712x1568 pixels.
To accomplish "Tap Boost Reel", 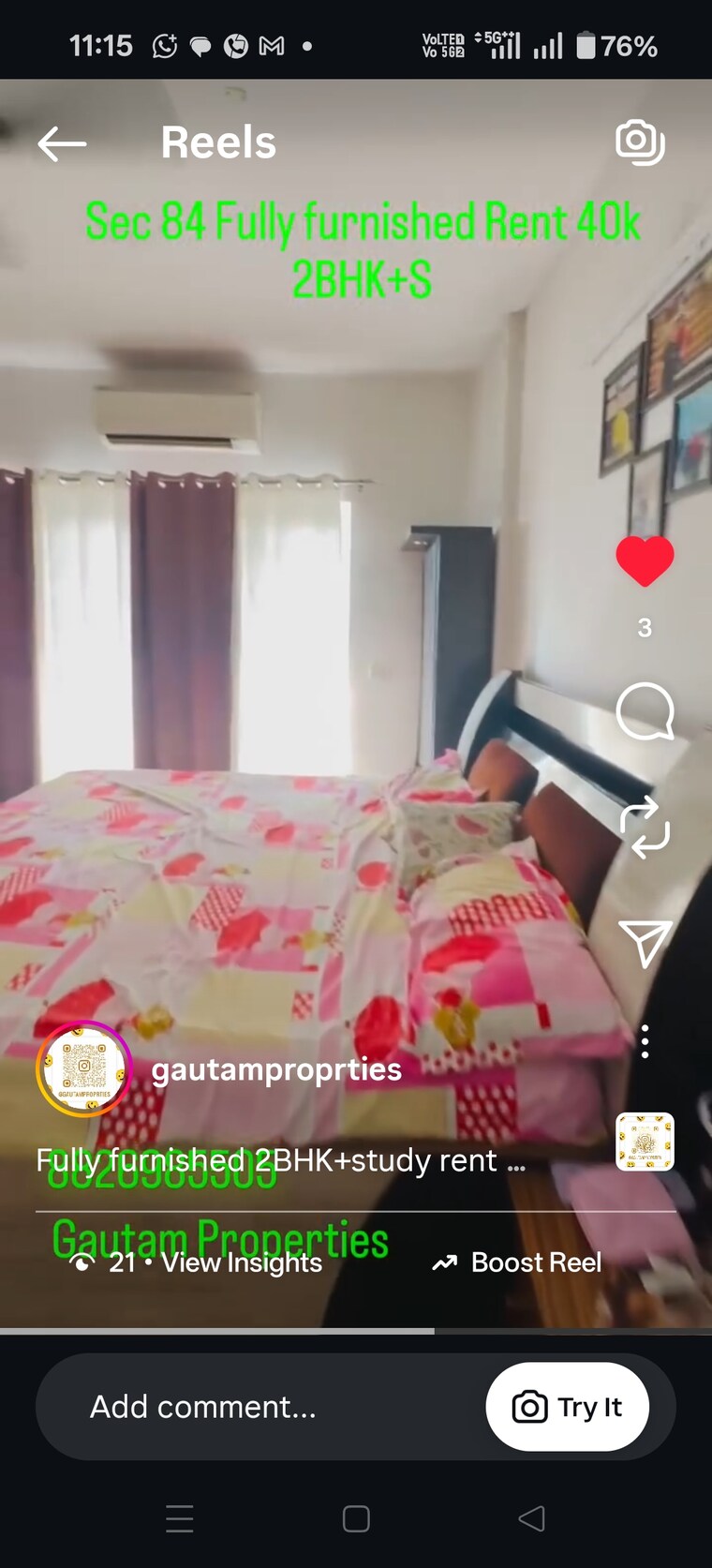I will pyautogui.click(x=517, y=1262).
